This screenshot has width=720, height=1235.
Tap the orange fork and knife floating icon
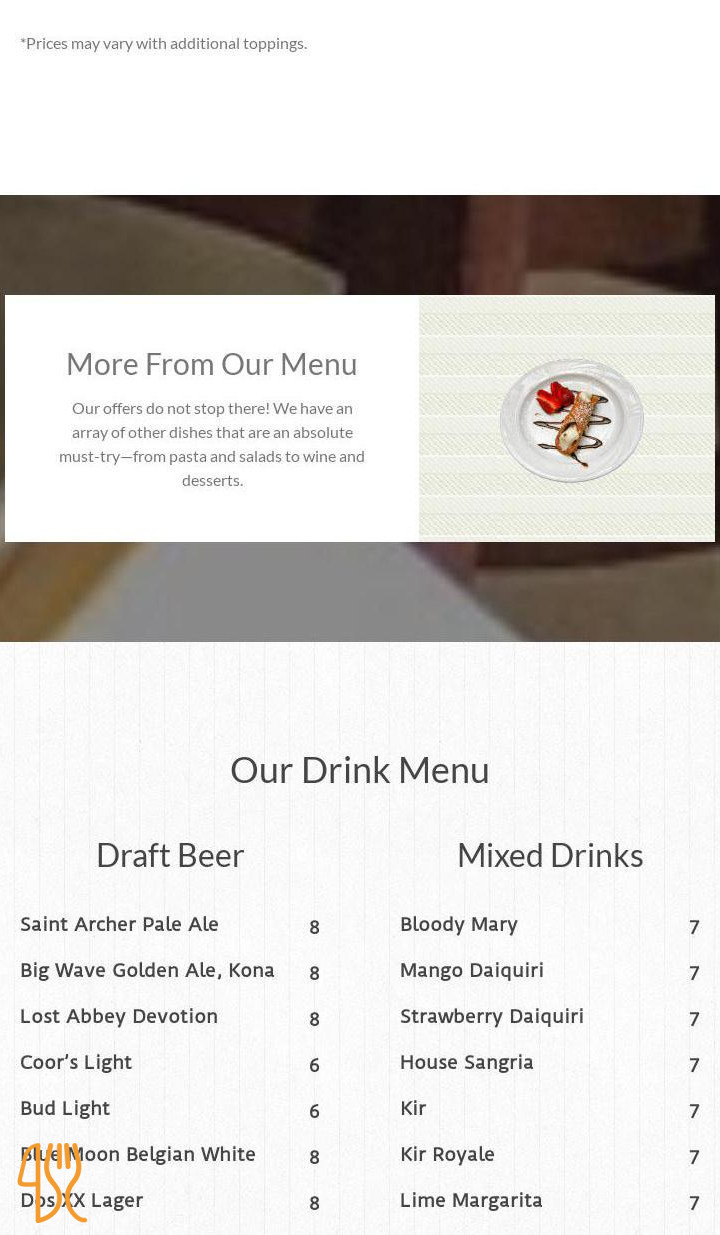[52, 1182]
